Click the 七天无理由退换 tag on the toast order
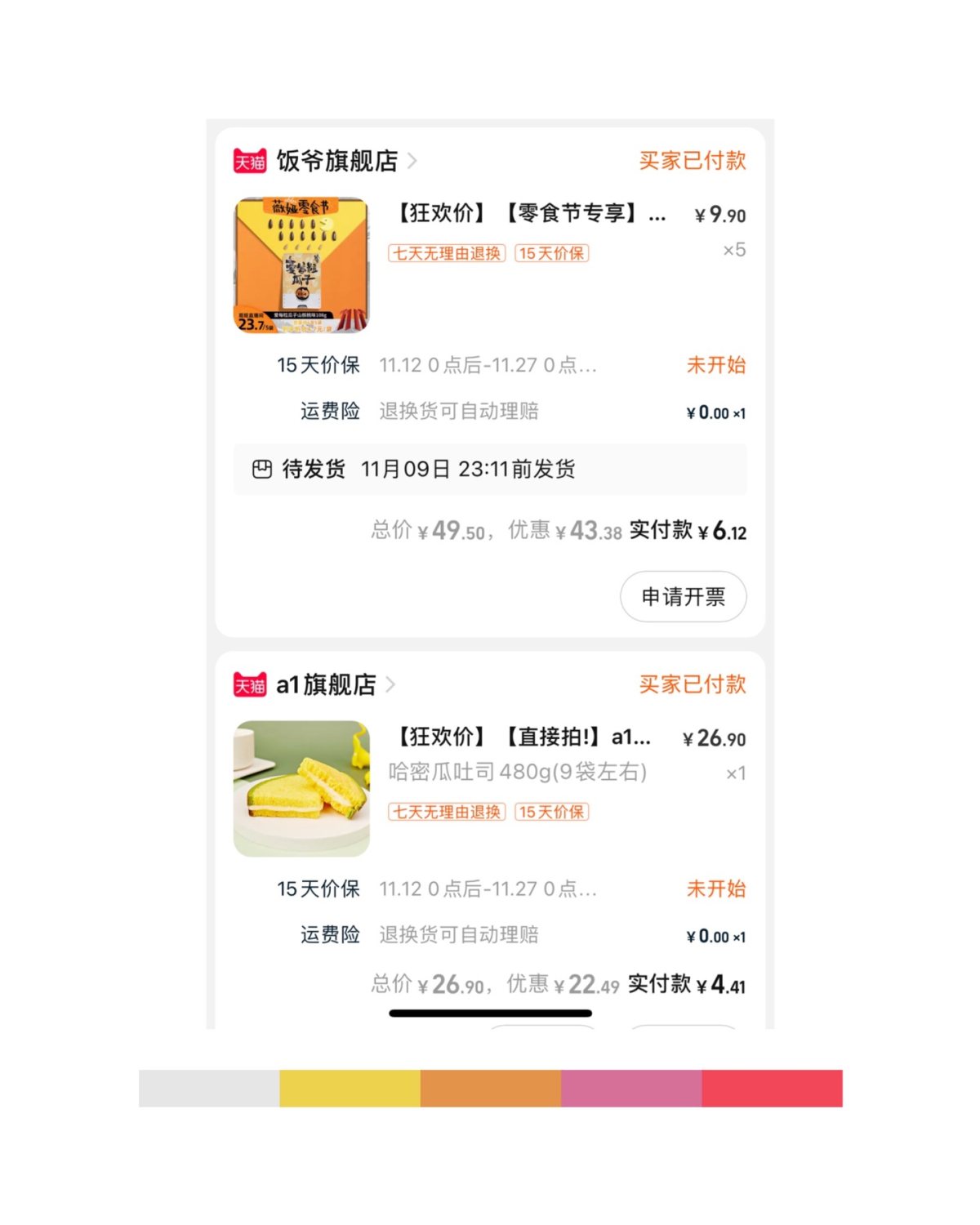980x1225 pixels. [448, 812]
